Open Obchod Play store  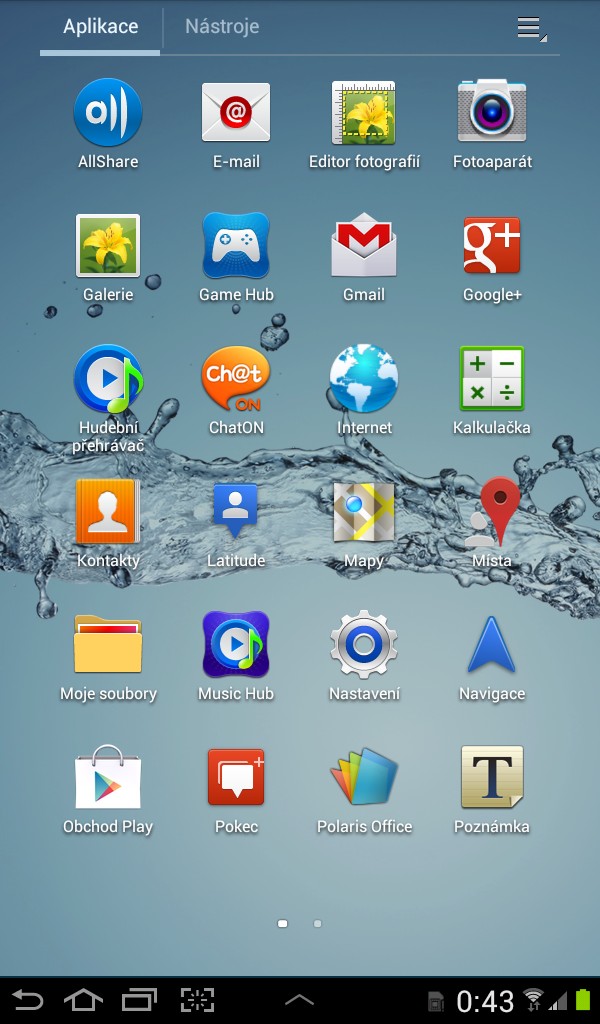[x=108, y=789]
